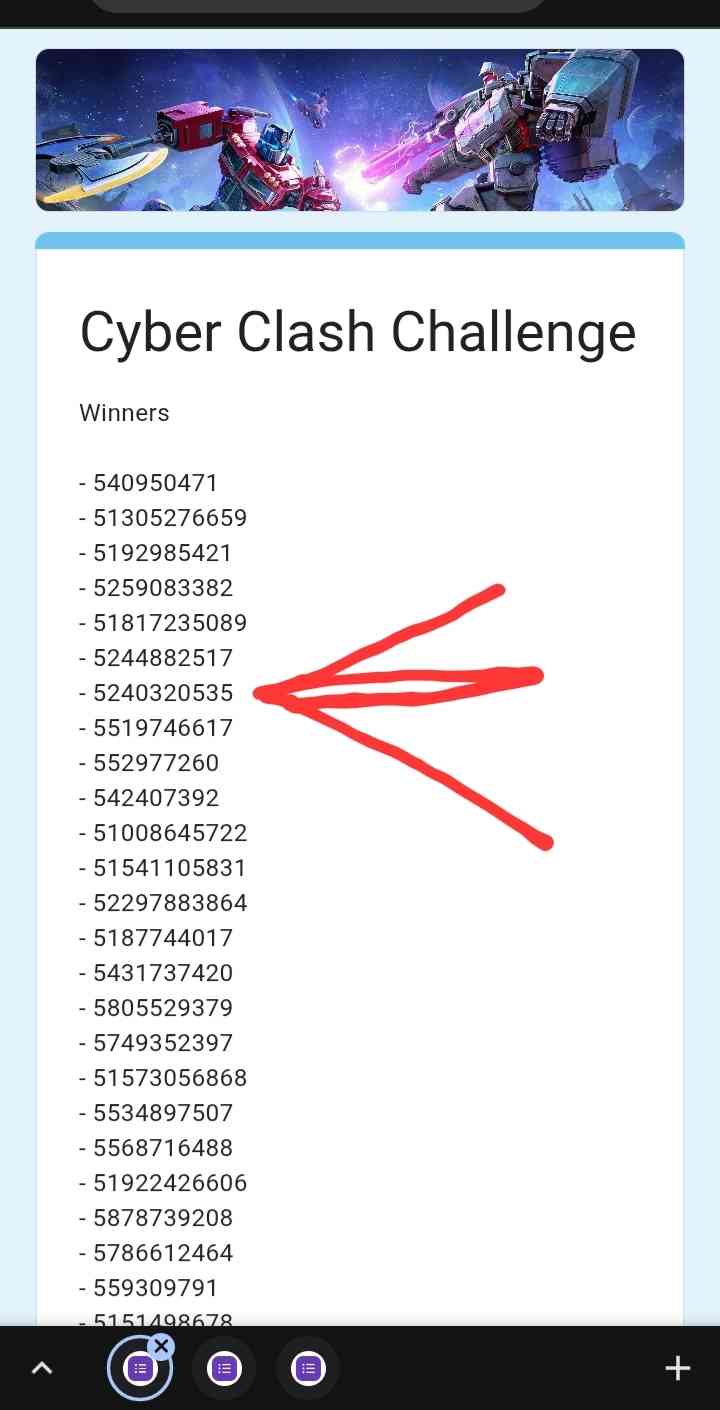This screenshot has width=720, height=1410.
Task: Switch to the third form tab
Action: [308, 1368]
